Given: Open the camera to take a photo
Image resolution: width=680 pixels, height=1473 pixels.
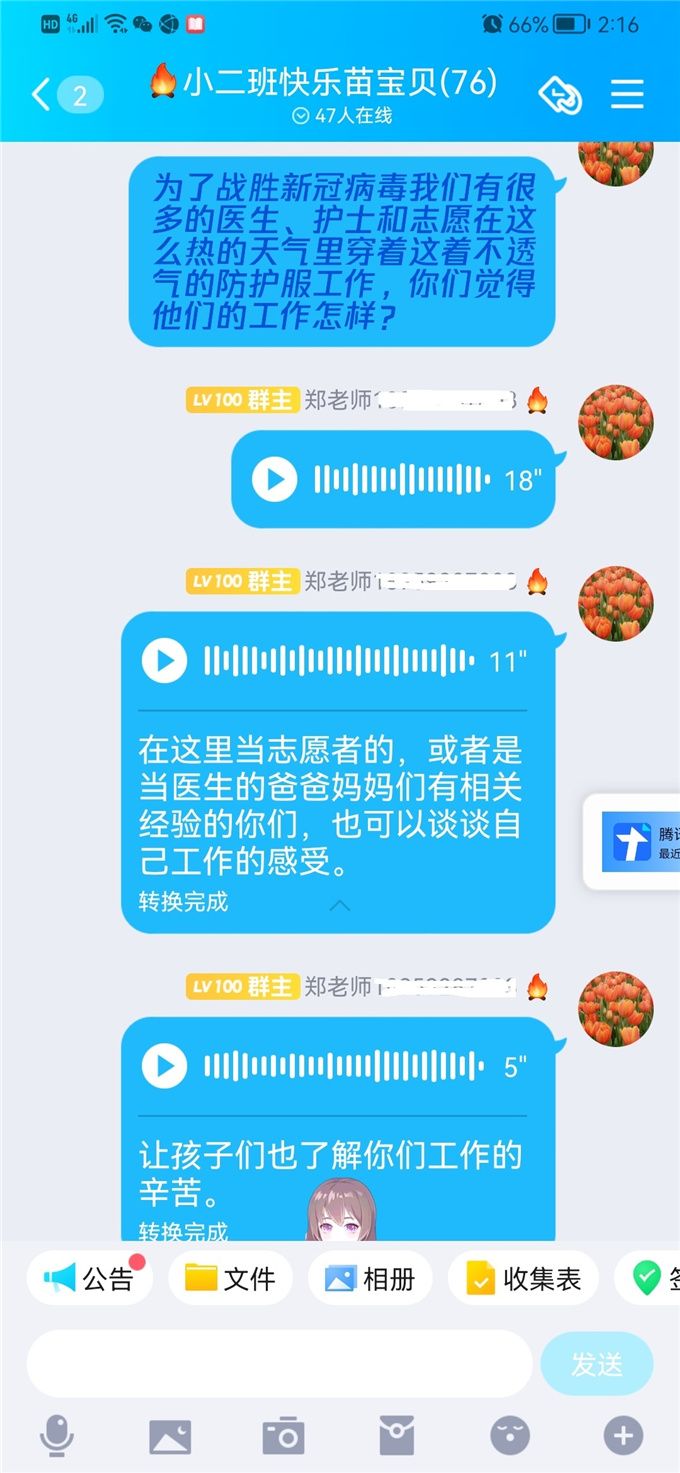Looking at the screenshot, I should coord(283,1436).
